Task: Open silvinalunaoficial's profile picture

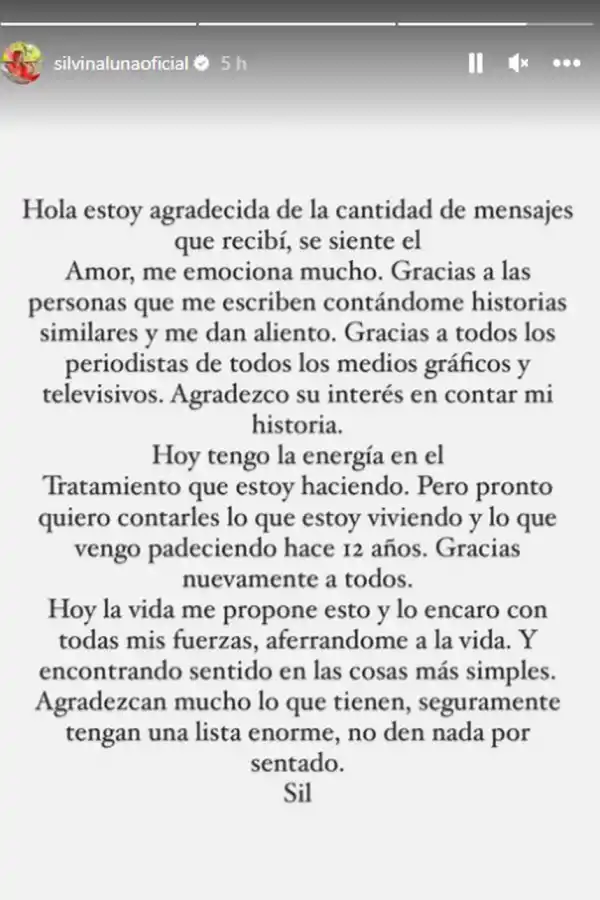Action: click(21, 62)
